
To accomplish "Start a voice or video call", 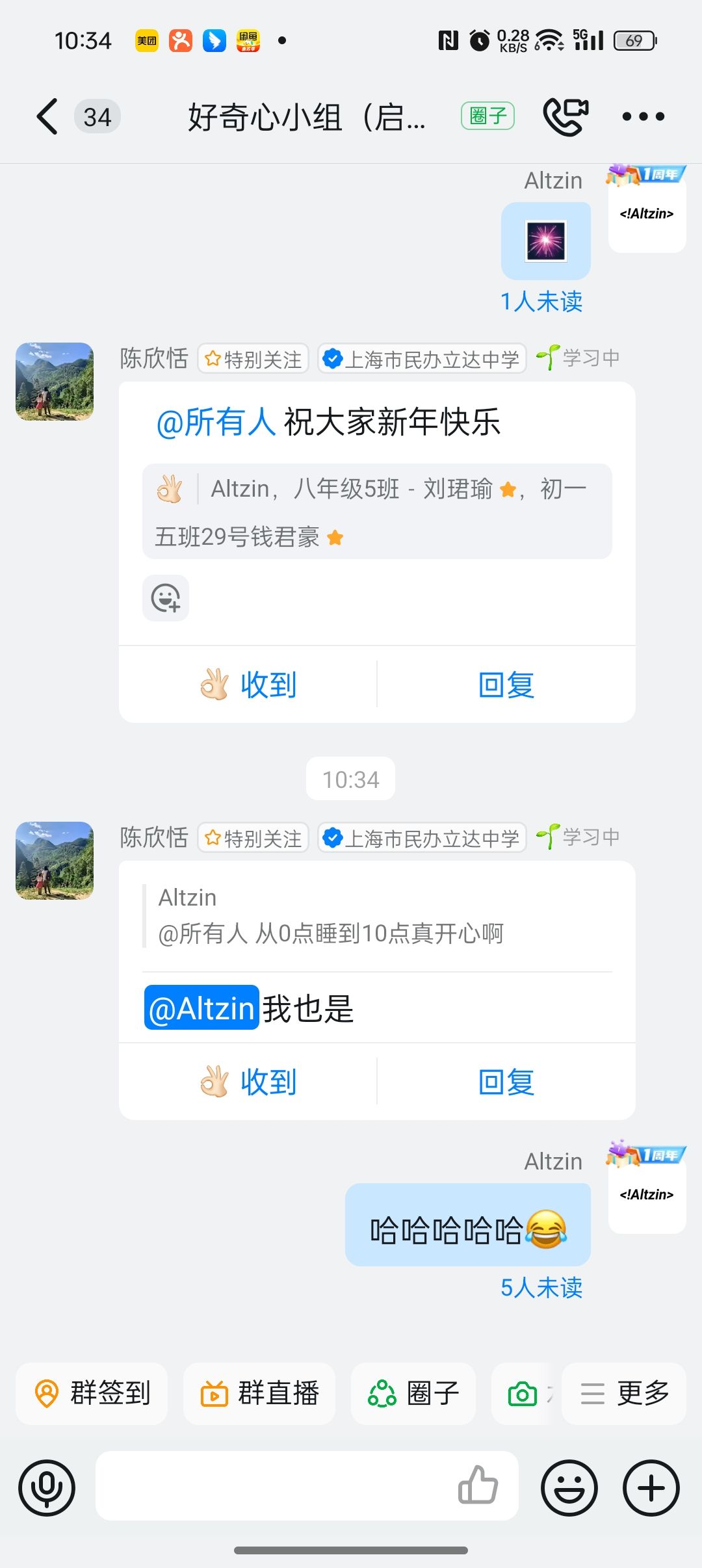I will (565, 117).
